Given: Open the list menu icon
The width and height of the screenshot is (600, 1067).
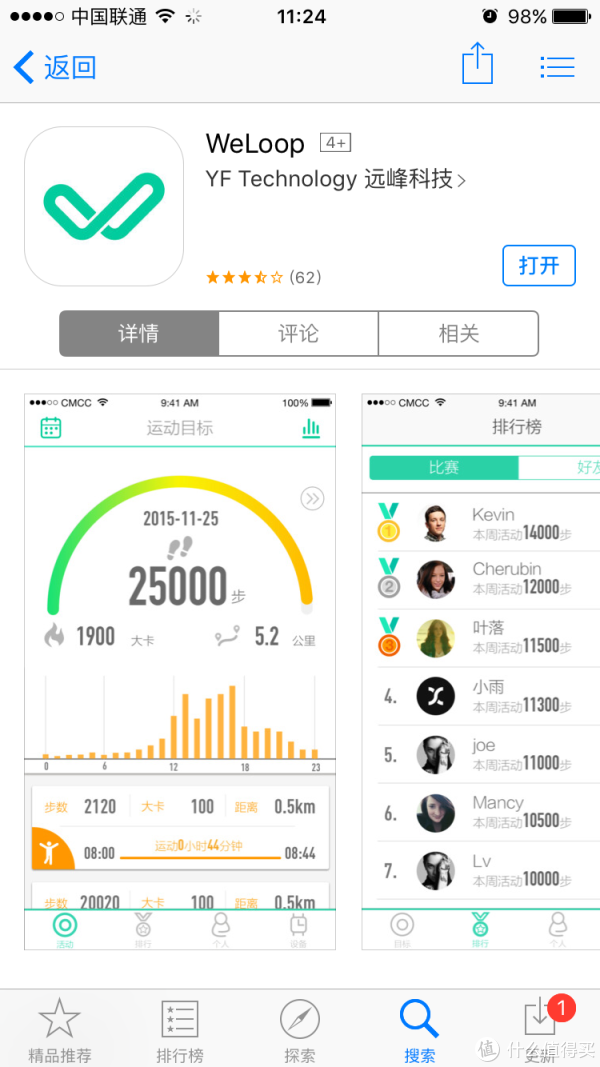Looking at the screenshot, I should [557, 67].
